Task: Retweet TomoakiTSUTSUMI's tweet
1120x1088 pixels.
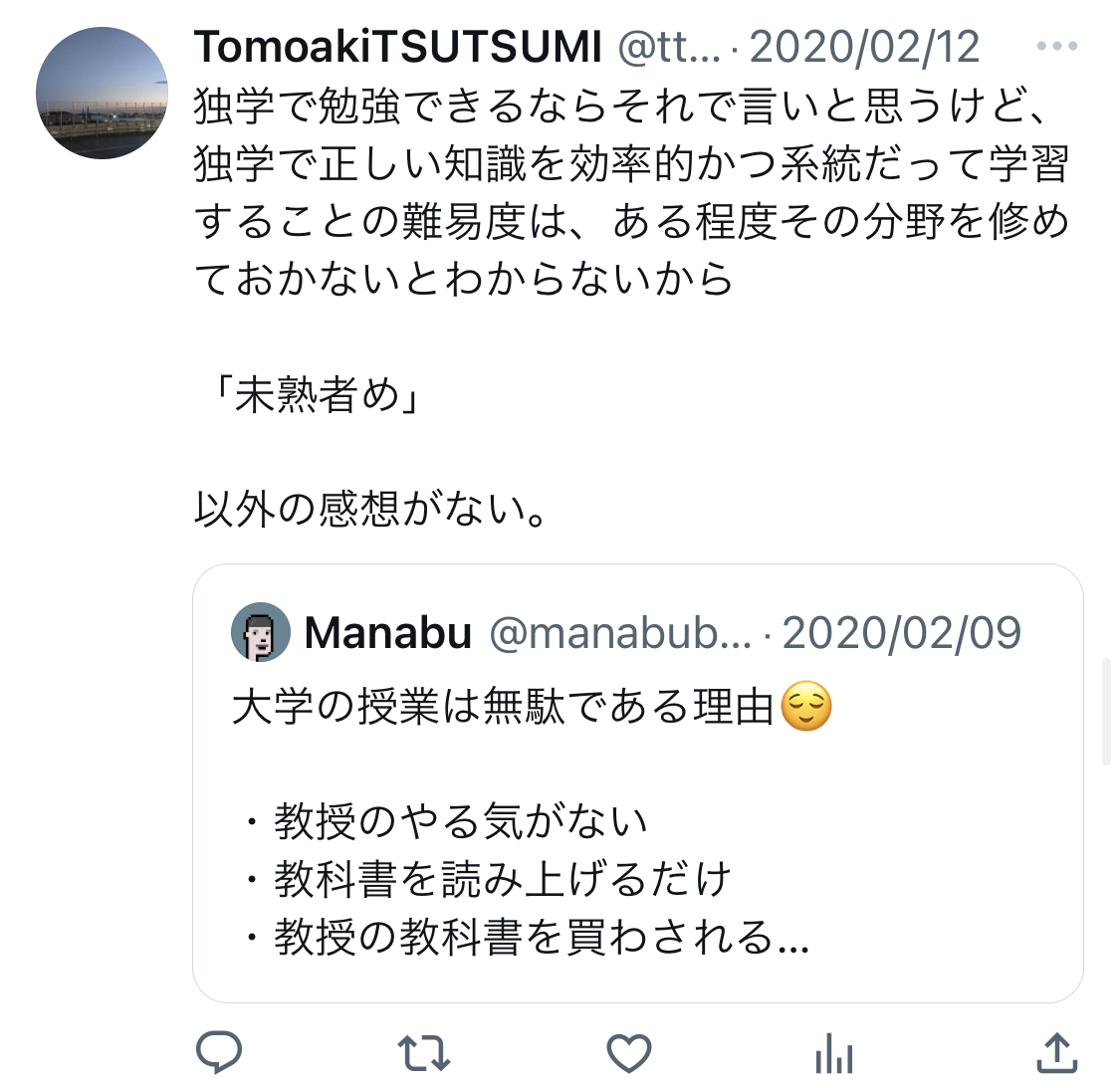Action: 424,1053
